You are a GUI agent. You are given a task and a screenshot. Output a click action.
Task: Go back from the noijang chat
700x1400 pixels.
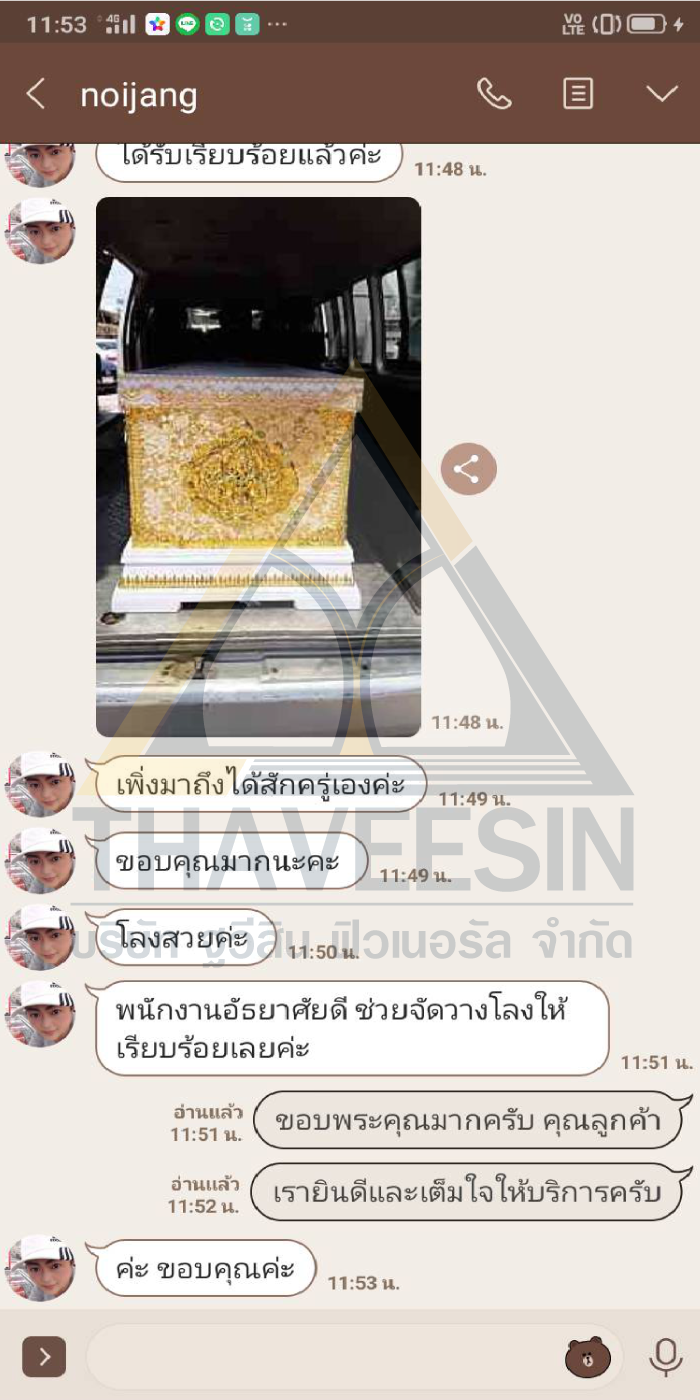click(x=36, y=95)
